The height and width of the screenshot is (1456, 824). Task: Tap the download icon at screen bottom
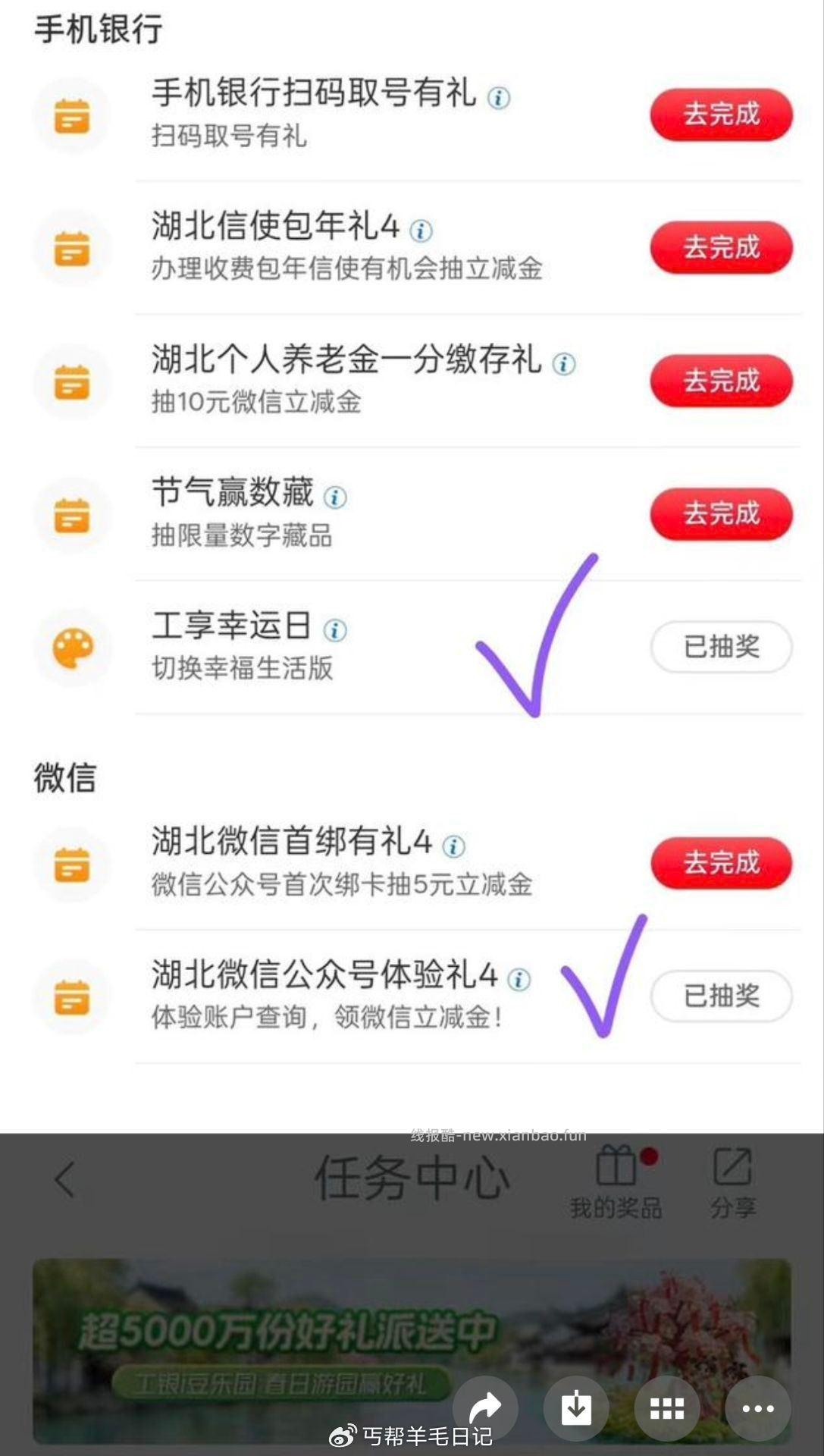[576, 1408]
